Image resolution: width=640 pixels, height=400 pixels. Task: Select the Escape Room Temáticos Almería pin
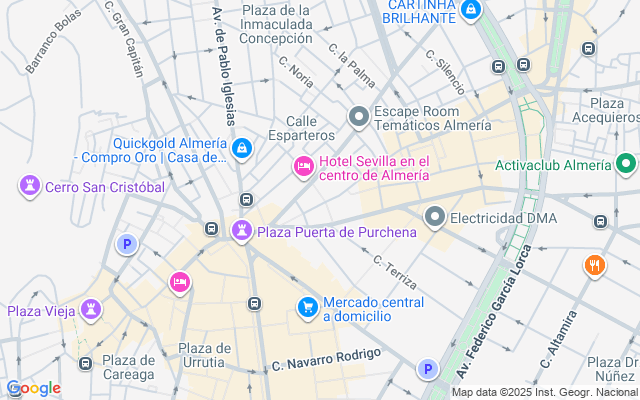click(359, 118)
